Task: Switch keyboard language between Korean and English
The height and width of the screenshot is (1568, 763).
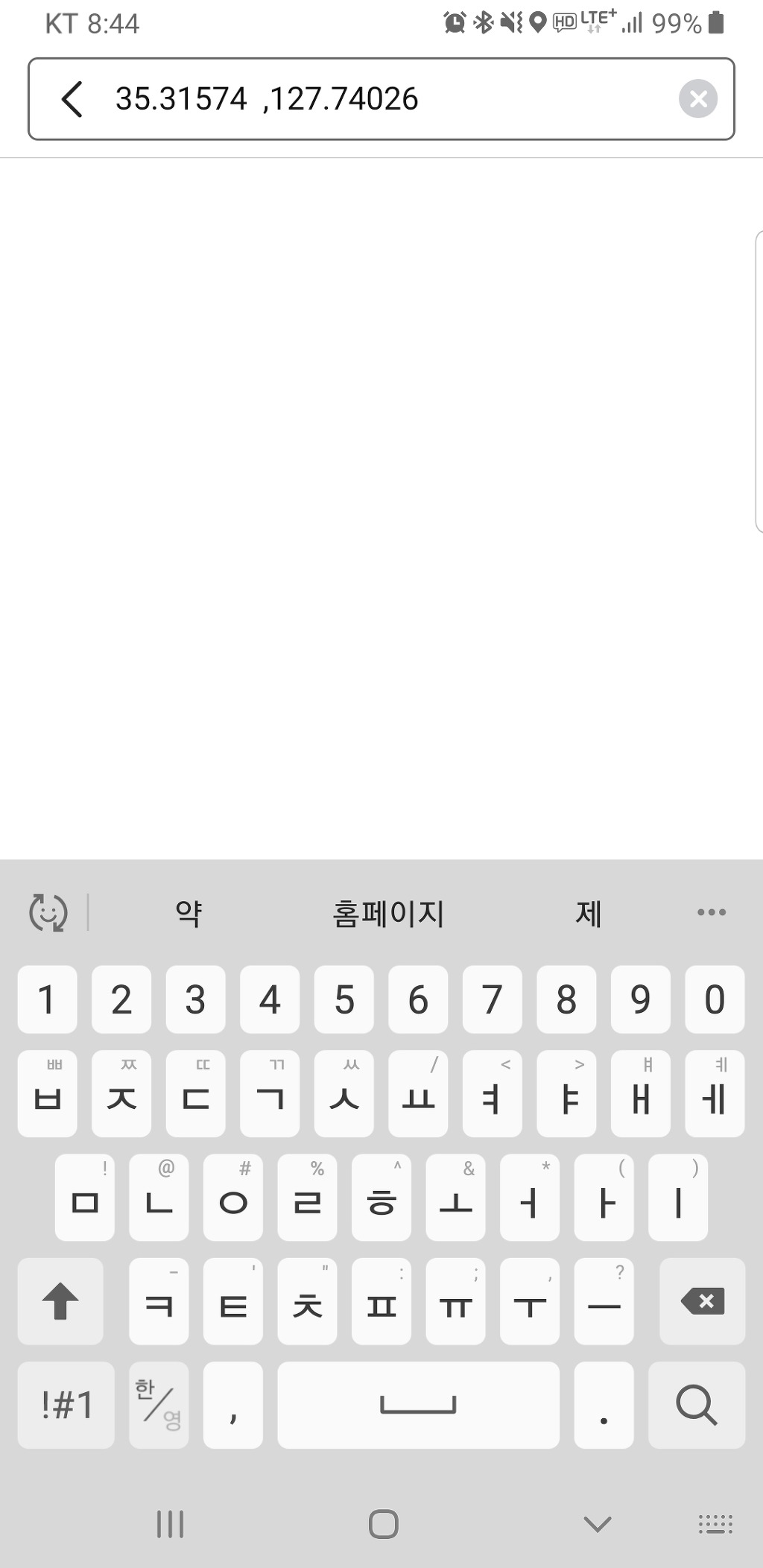Action: 159,1406
